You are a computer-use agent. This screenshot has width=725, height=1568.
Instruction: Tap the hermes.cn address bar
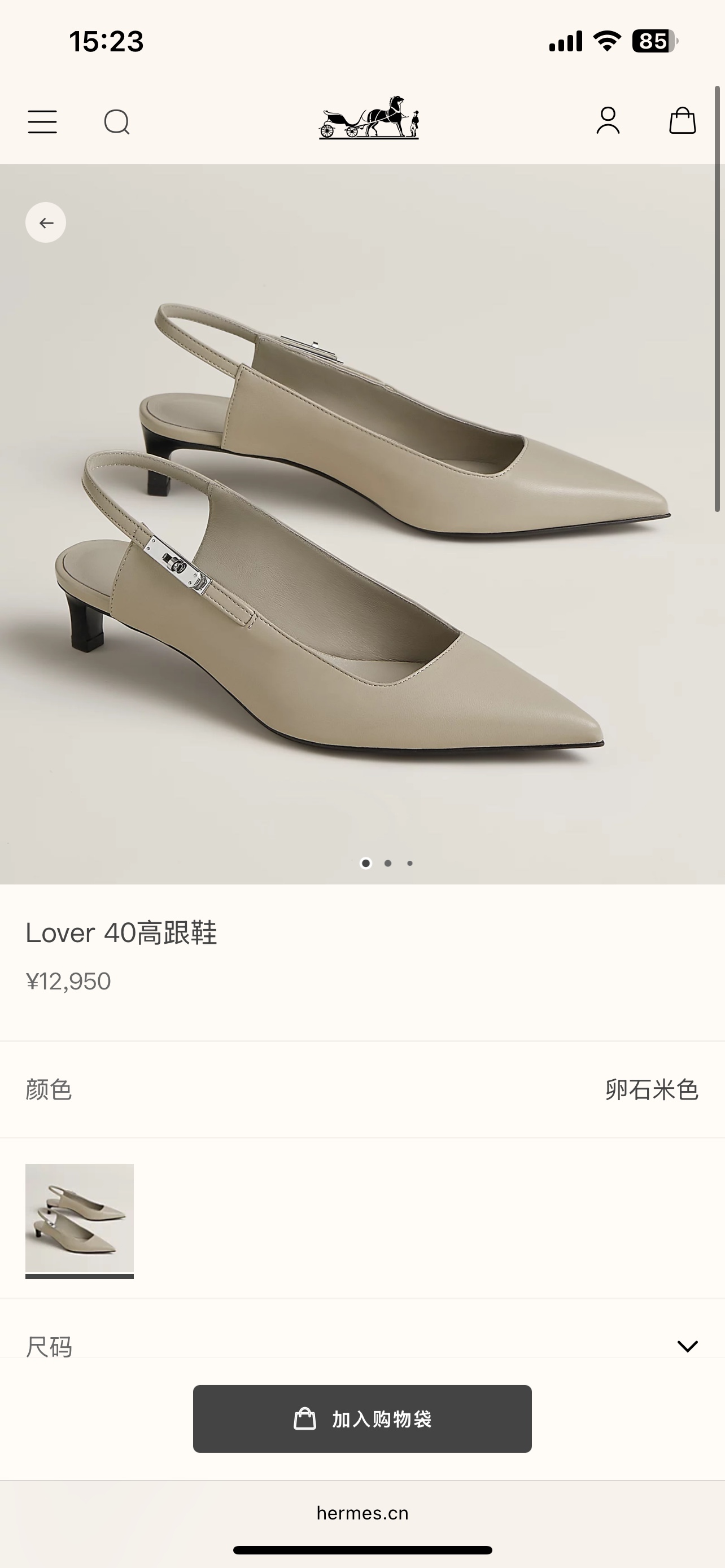pyautogui.click(x=362, y=1513)
